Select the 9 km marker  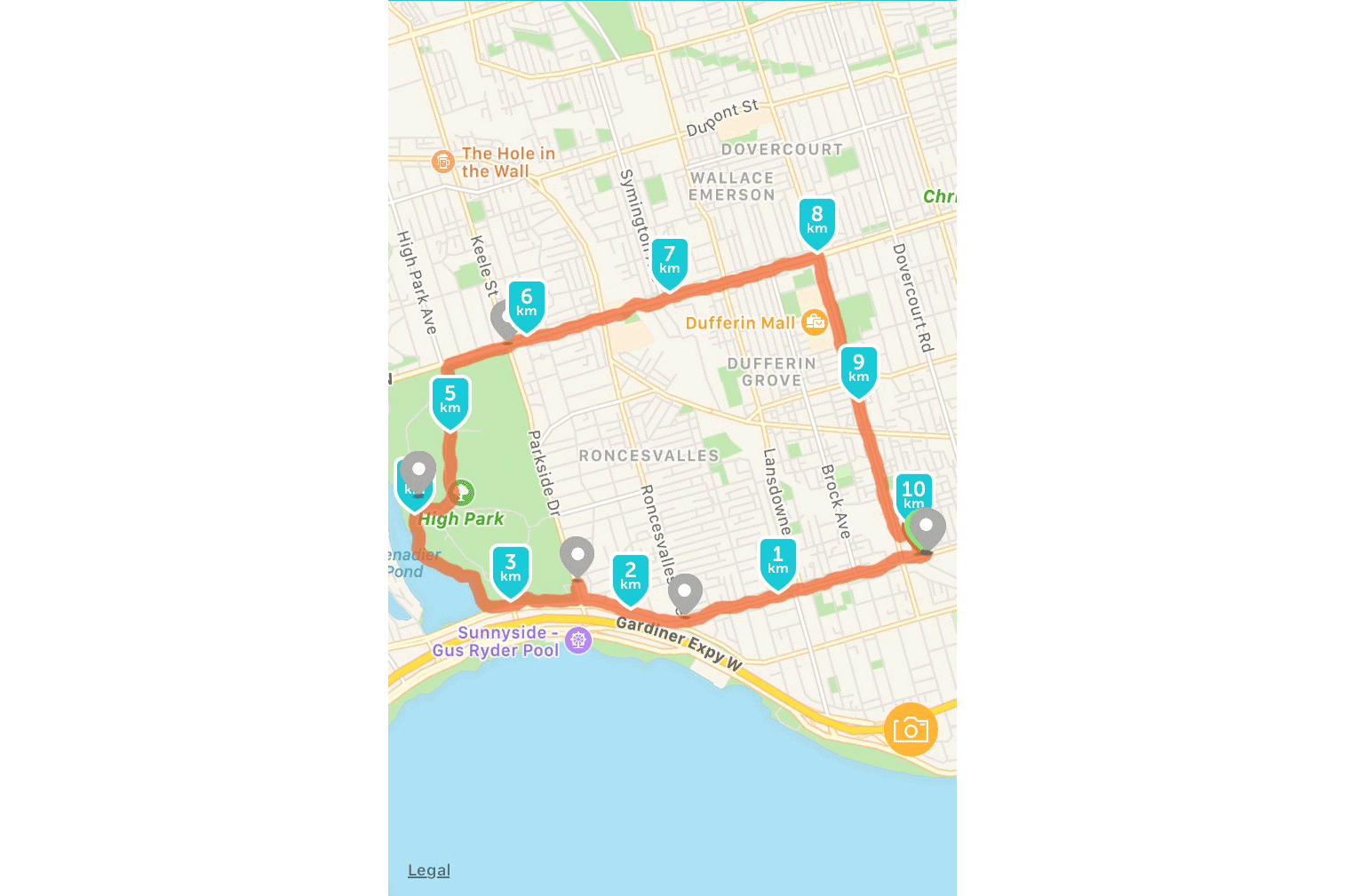pos(858,369)
